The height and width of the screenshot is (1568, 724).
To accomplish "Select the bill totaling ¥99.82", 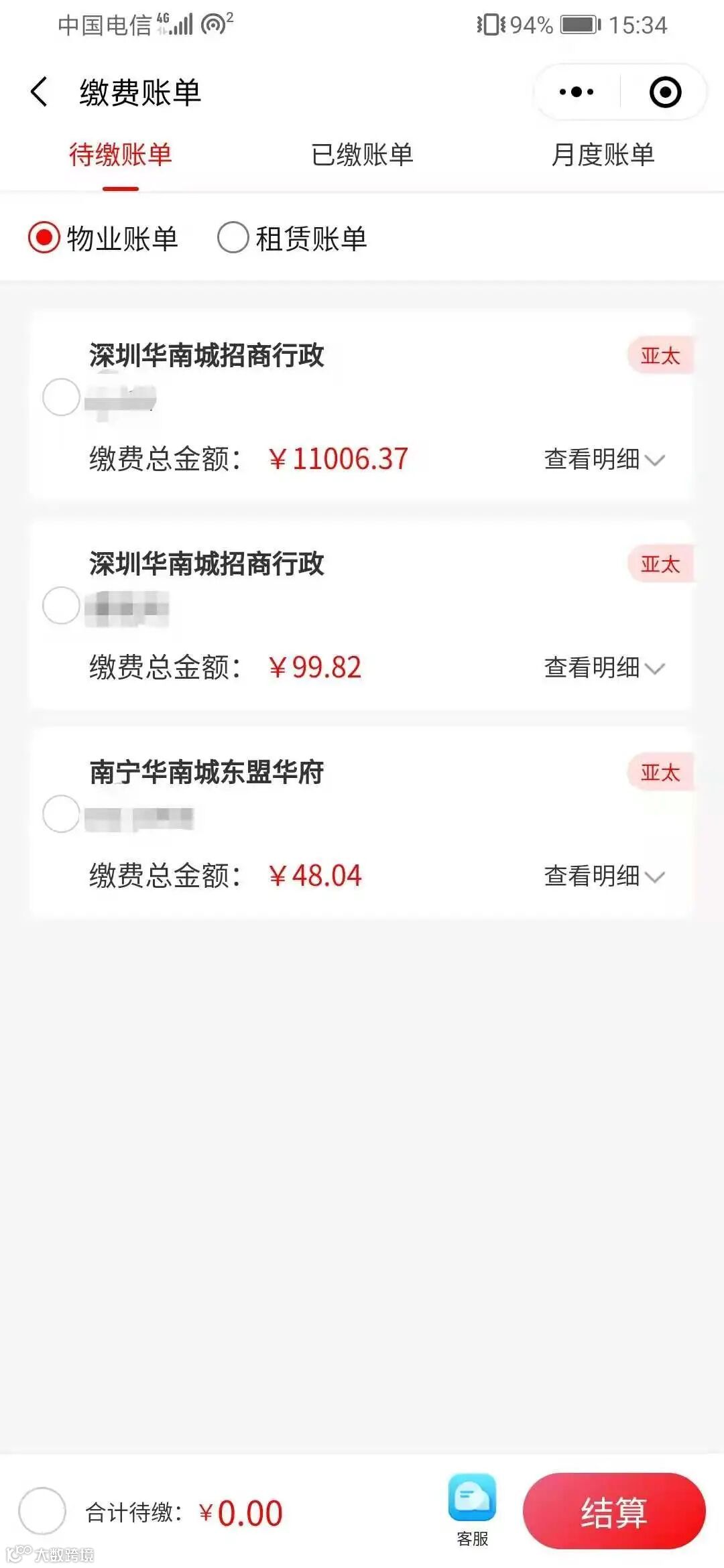I will [x=61, y=605].
